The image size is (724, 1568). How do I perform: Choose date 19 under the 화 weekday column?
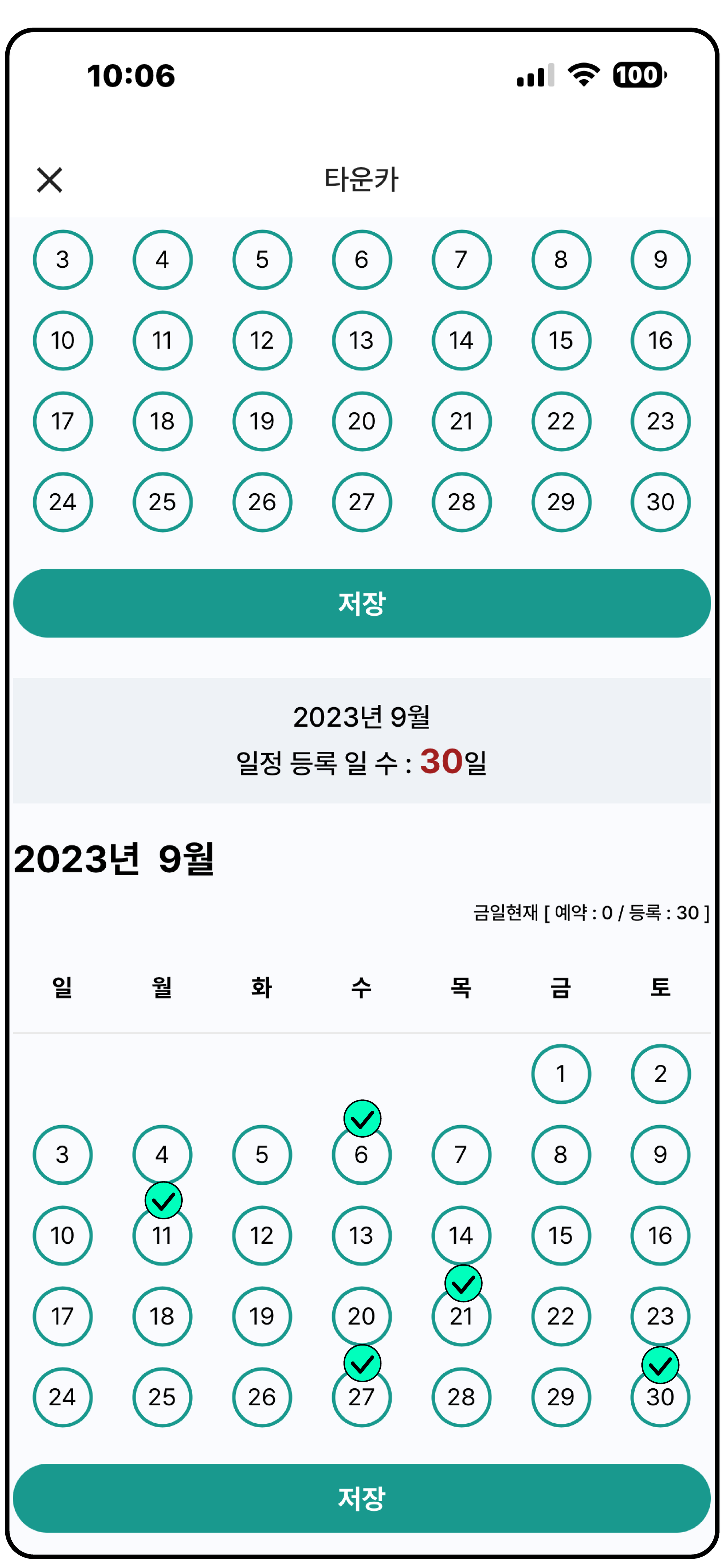pyautogui.click(x=262, y=1317)
